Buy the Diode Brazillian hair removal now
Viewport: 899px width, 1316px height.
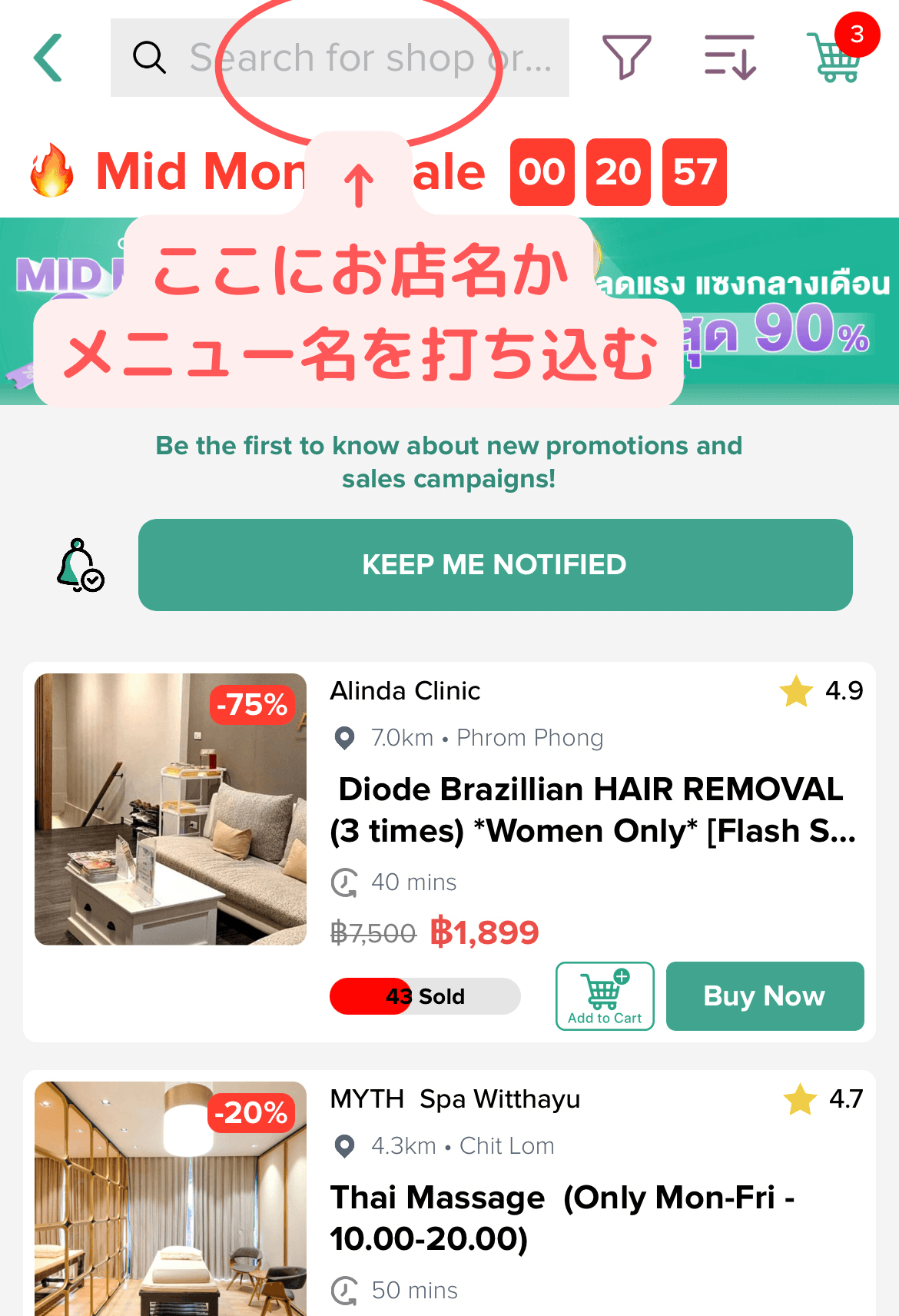pyautogui.click(x=765, y=996)
